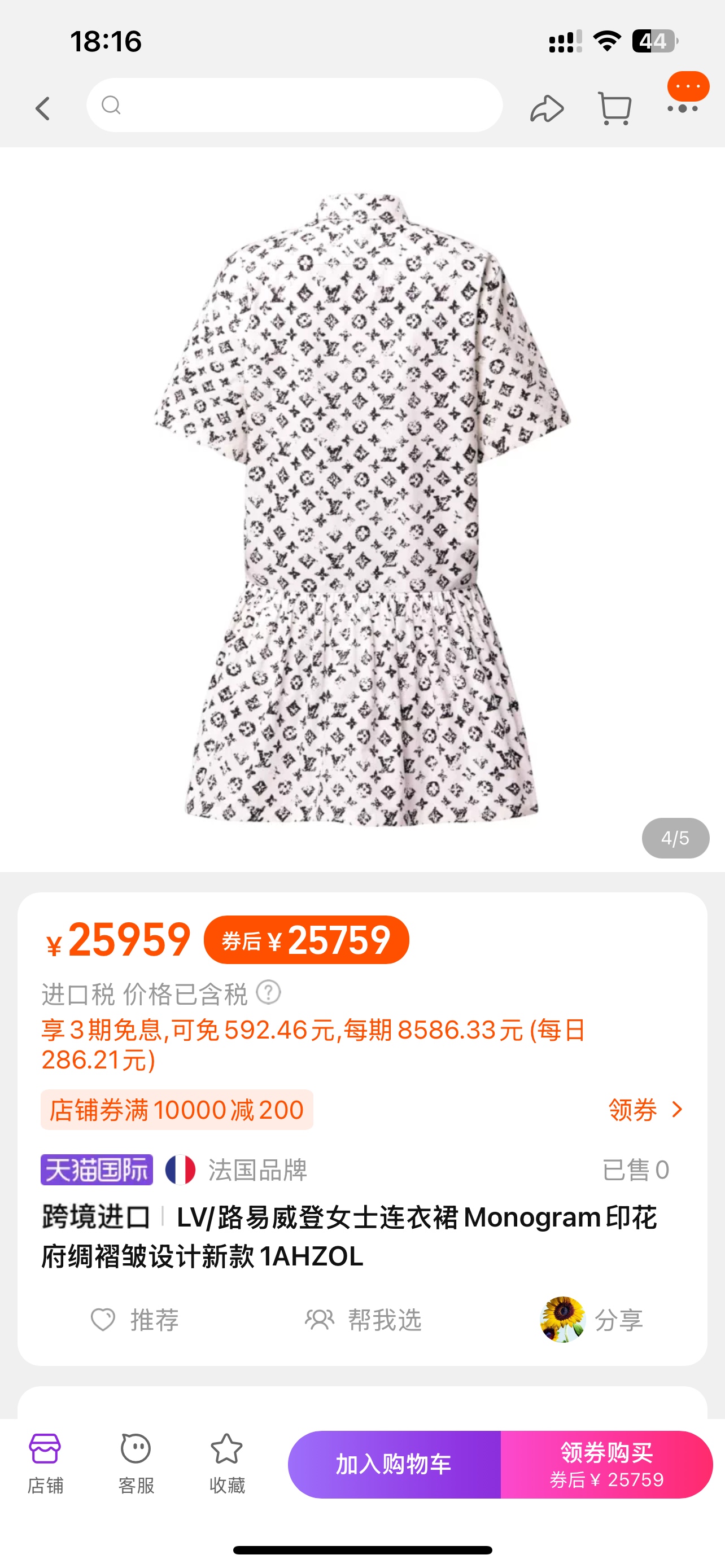Open the search box

tap(295, 106)
